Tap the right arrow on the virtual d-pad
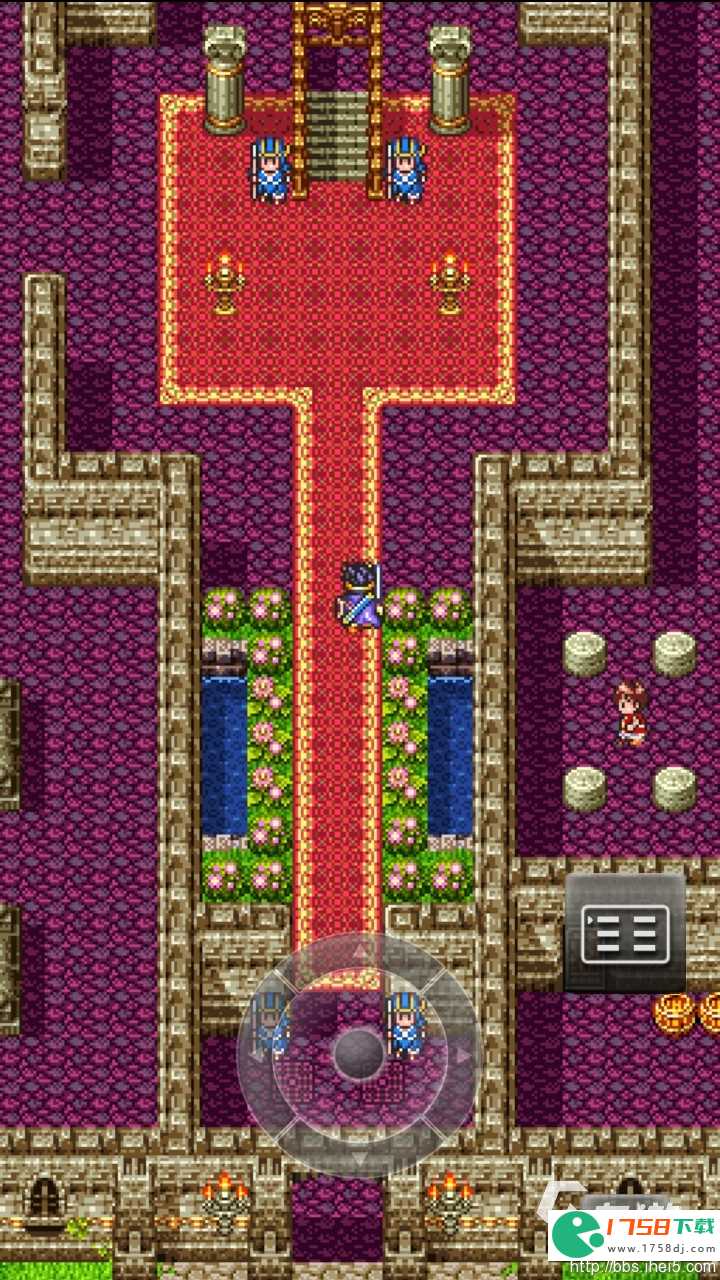The image size is (720, 1280). coord(462,1054)
